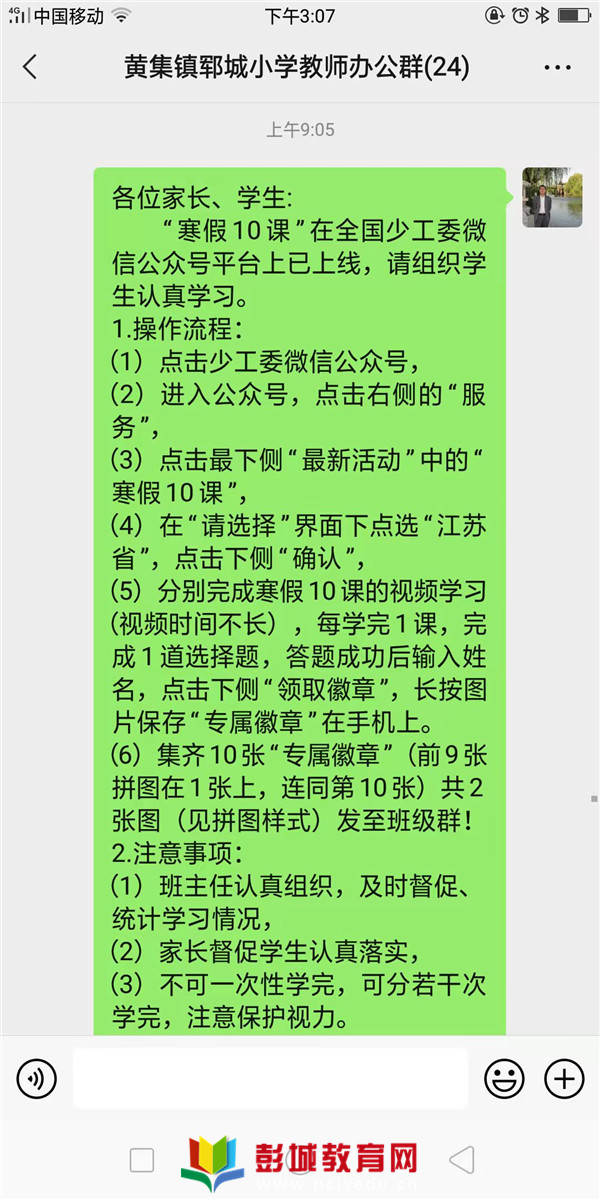
Task: Open the sender's profile avatar
Action: (552, 197)
